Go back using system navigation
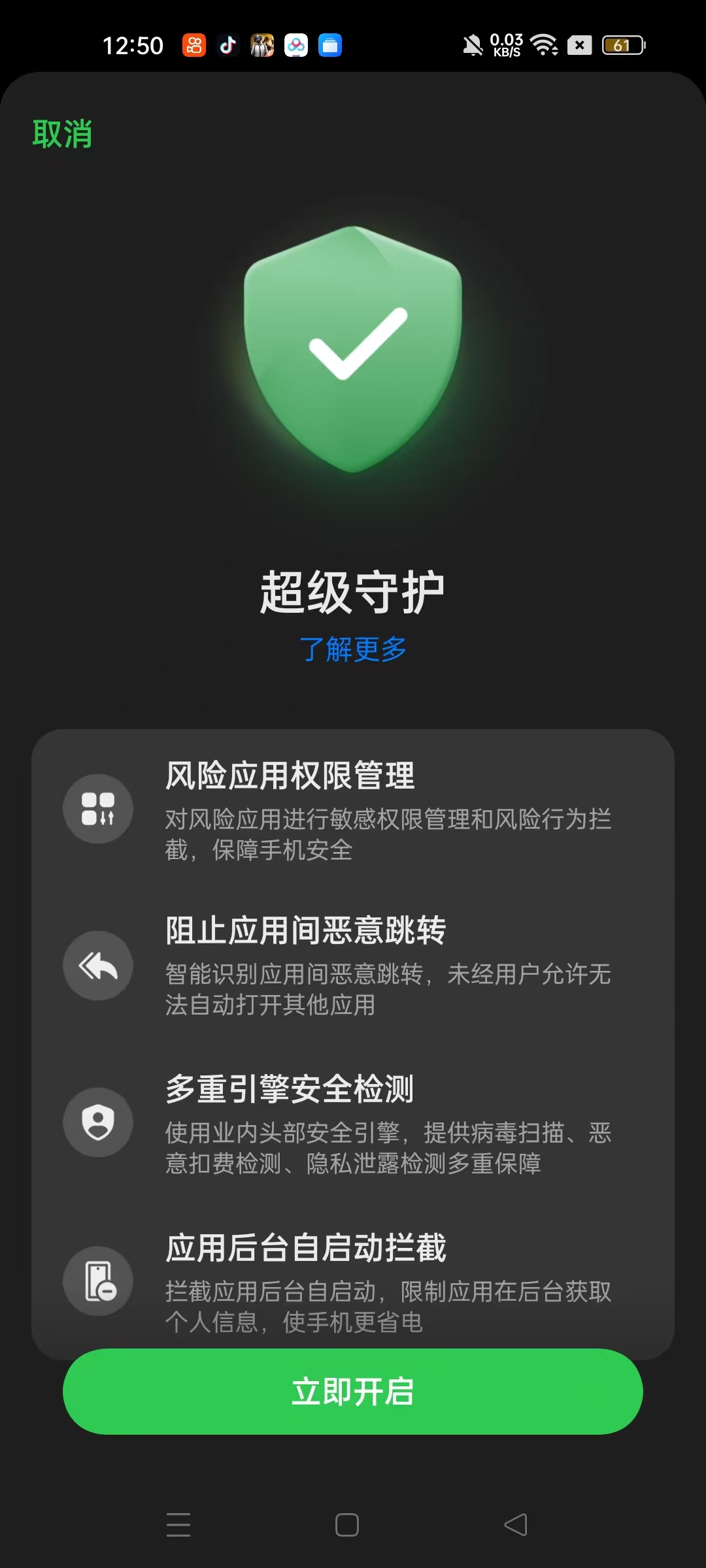This screenshot has height=1568, width=706. [516, 1525]
